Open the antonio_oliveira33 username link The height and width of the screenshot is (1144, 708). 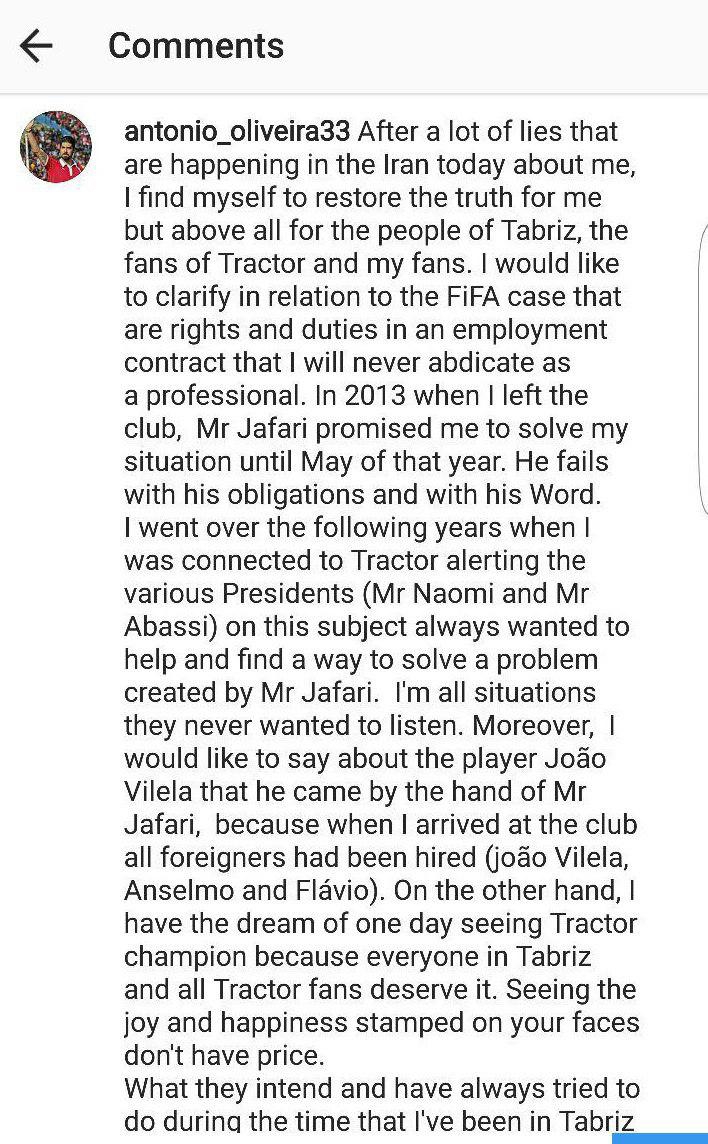pos(236,132)
